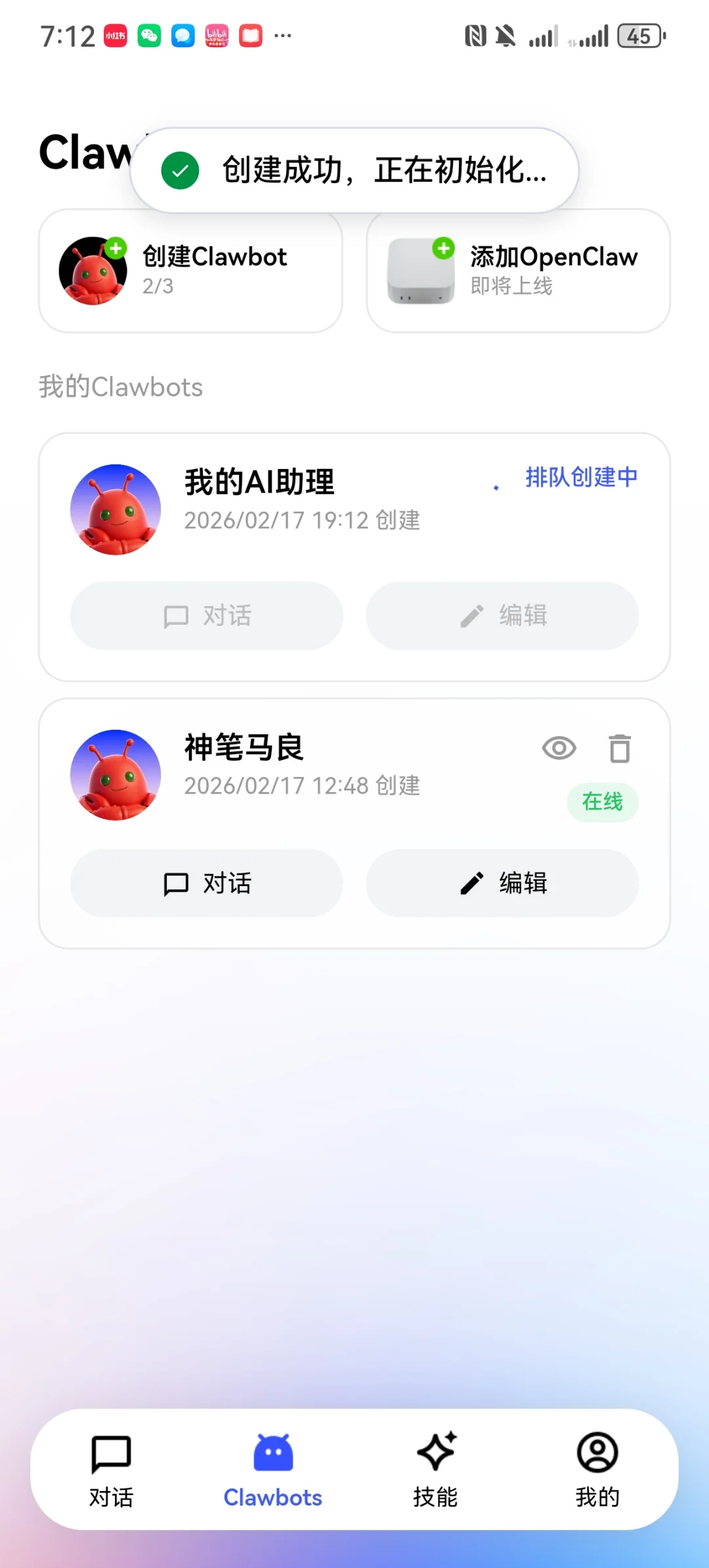Tap the 添加OpenClaw device card
Image resolution: width=709 pixels, height=1568 pixels.
pos(518,271)
